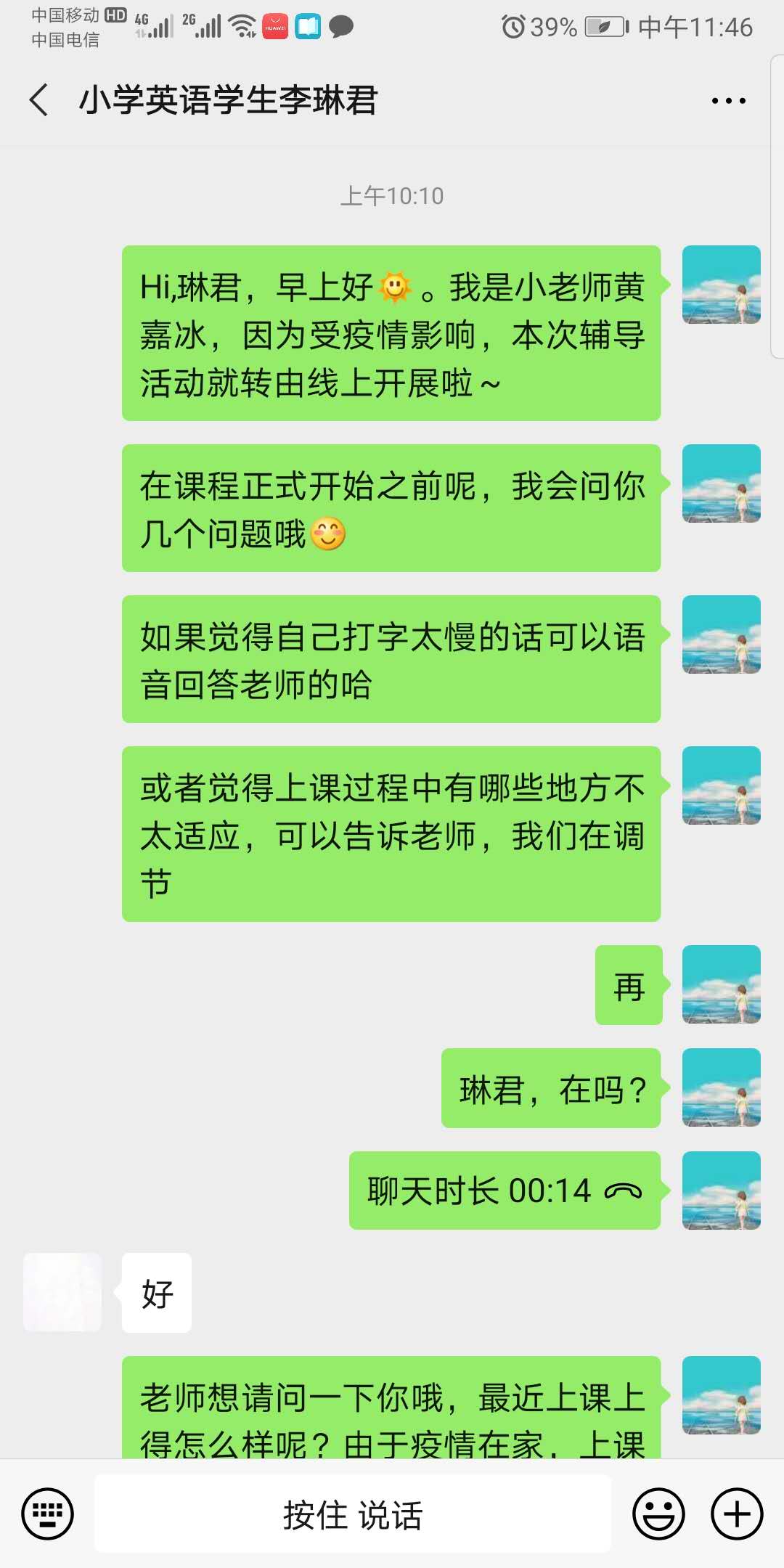Screen dimensions: 784x1568
Task: Open the emoji sticker panel
Action: (x=658, y=1514)
